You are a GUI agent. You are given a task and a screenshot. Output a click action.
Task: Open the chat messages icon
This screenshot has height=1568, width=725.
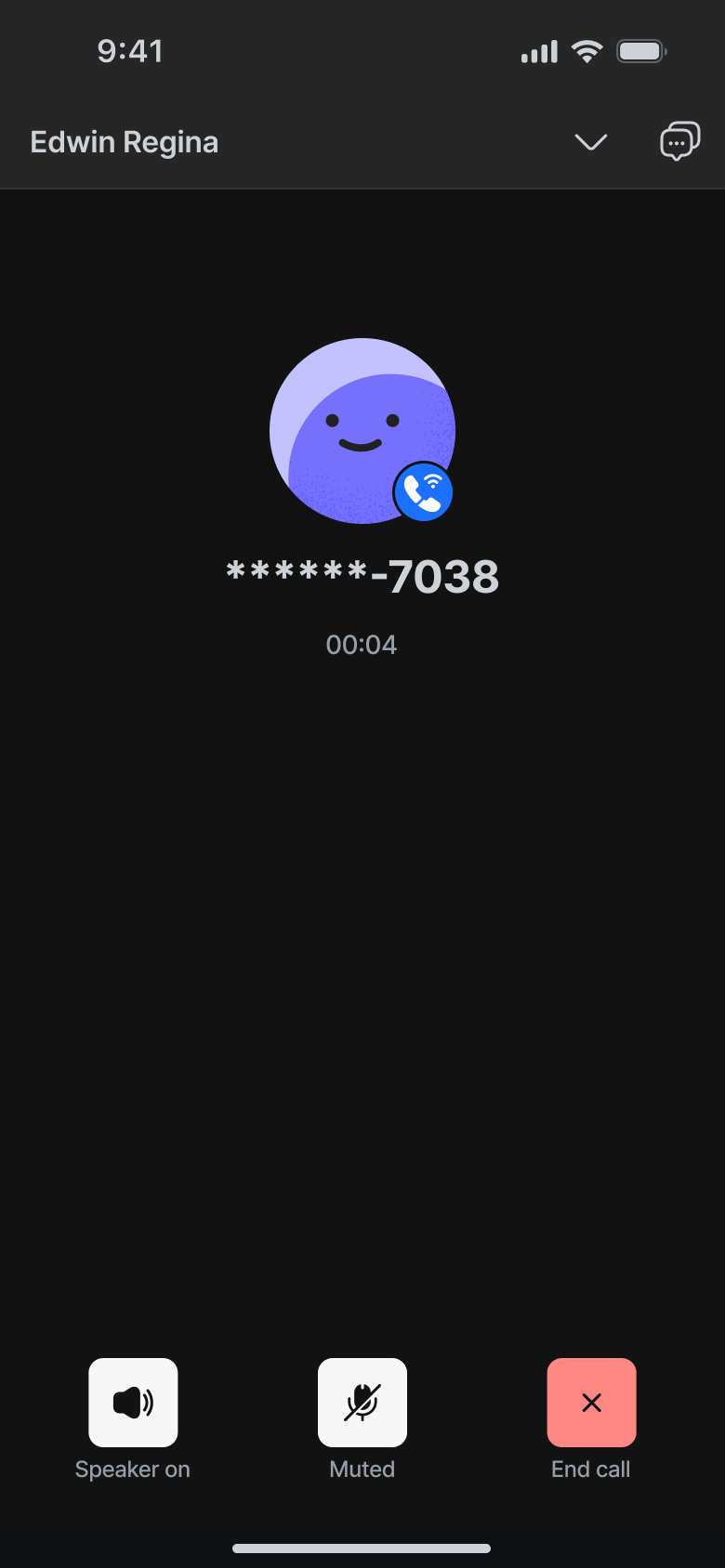pyautogui.click(x=679, y=142)
